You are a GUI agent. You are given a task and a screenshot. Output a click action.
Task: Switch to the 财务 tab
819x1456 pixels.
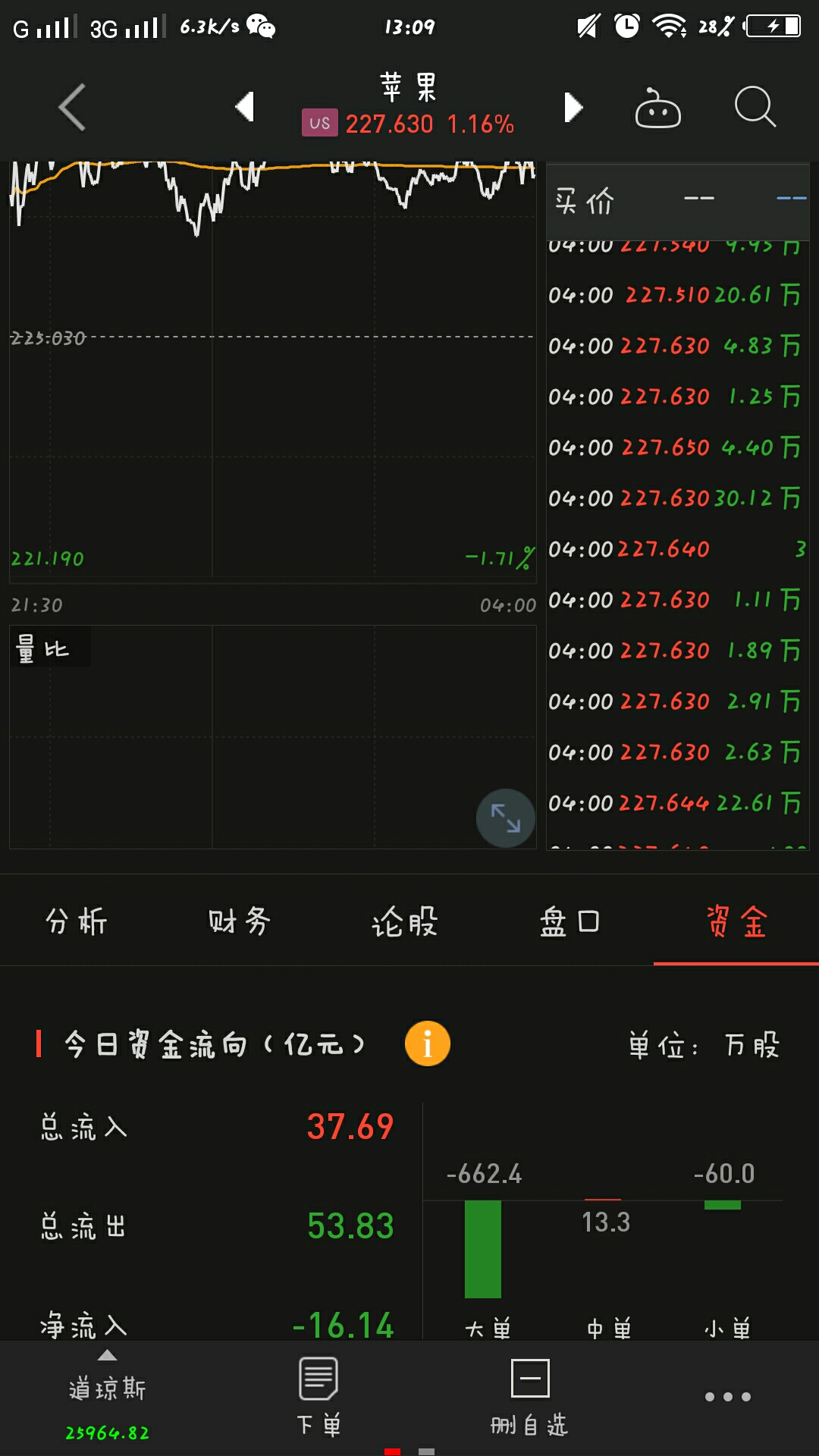coord(240,921)
